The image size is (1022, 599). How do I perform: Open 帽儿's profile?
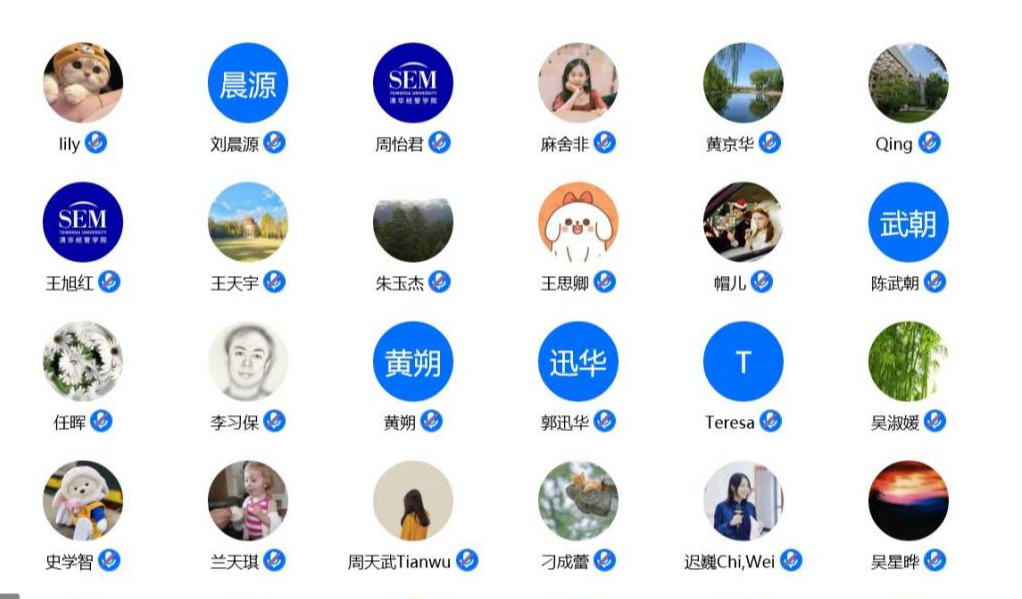click(743, 222)
